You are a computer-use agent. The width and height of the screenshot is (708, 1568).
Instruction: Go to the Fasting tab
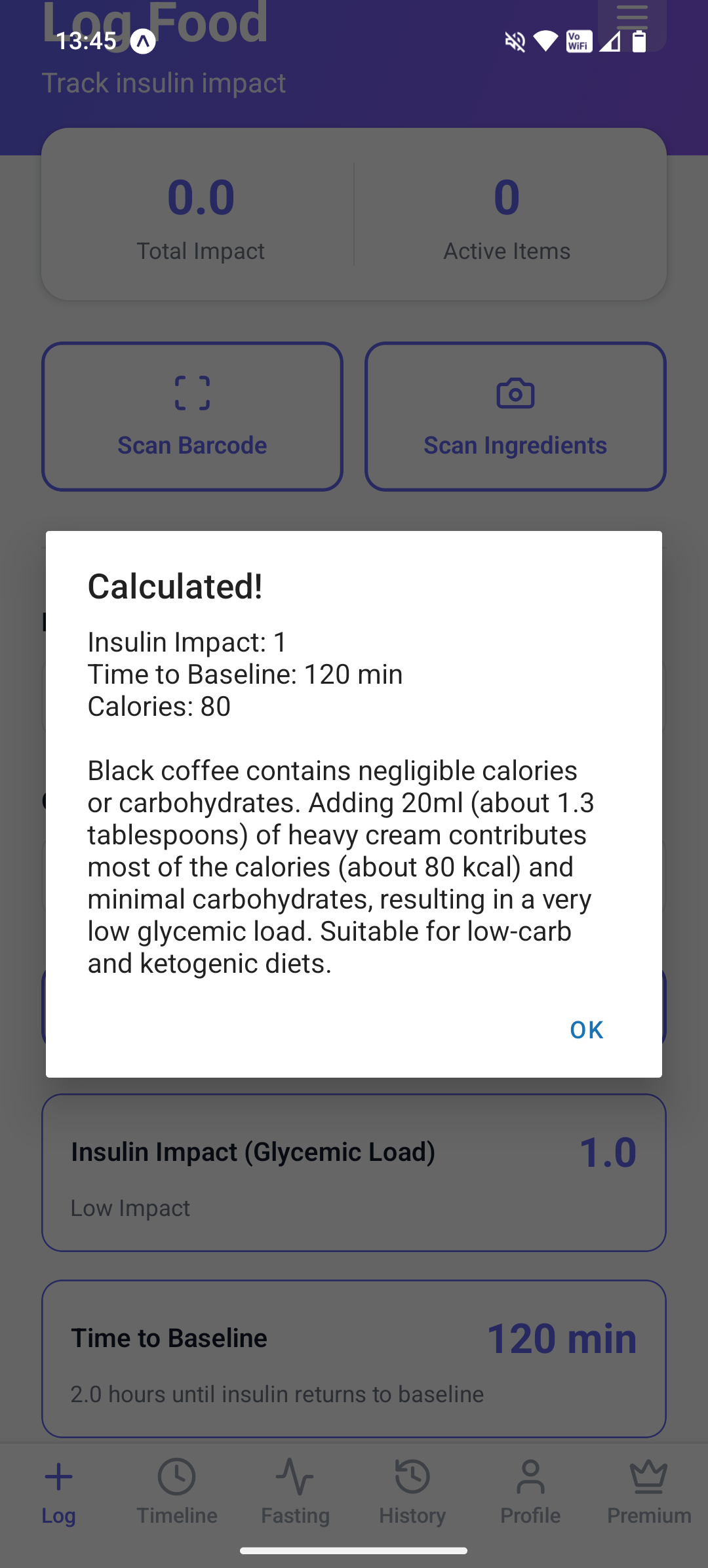[x=295, y=1492]
